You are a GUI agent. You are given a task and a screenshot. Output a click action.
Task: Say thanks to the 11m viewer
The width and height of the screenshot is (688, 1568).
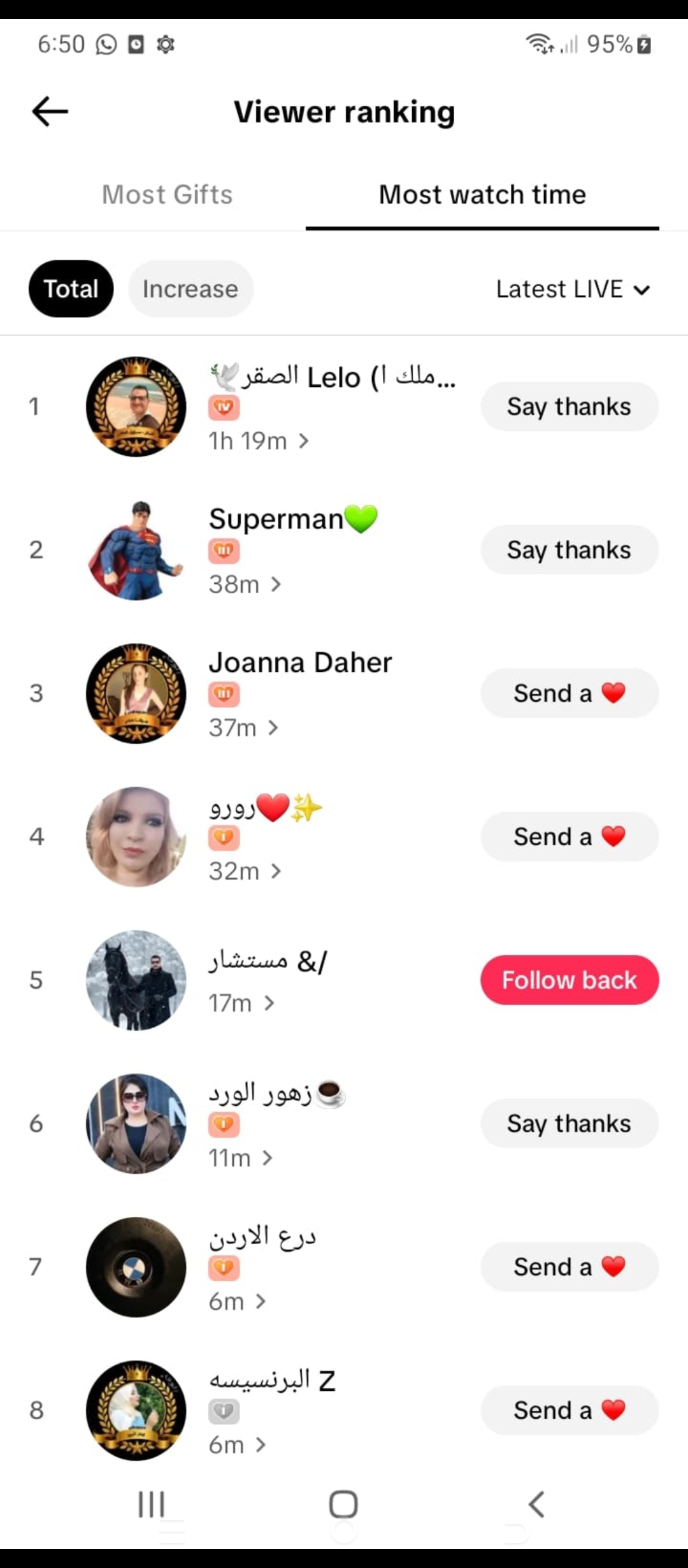(x=569, y=1124)
